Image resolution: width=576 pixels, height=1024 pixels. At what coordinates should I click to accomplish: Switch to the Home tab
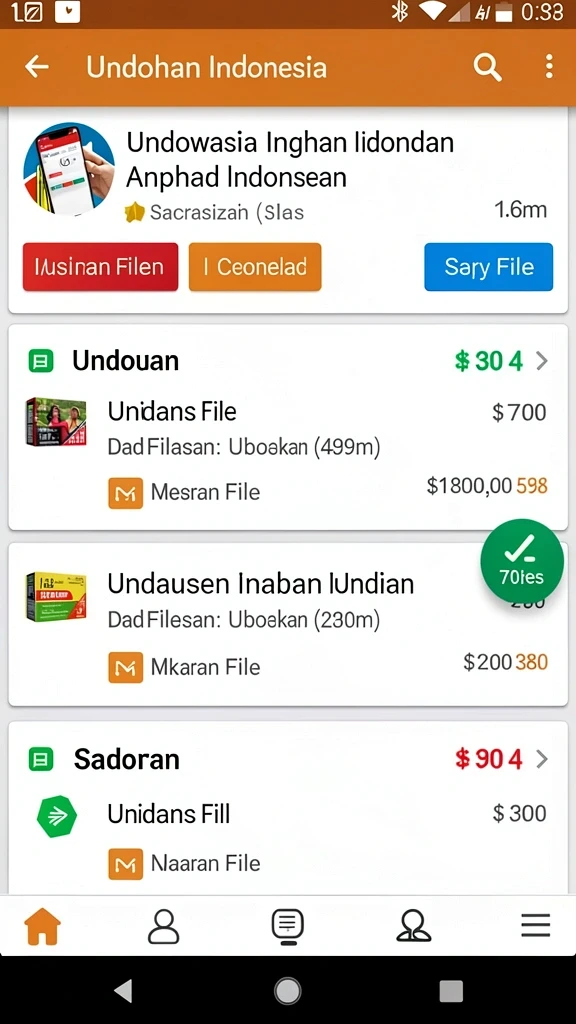(x=42, y=926)
